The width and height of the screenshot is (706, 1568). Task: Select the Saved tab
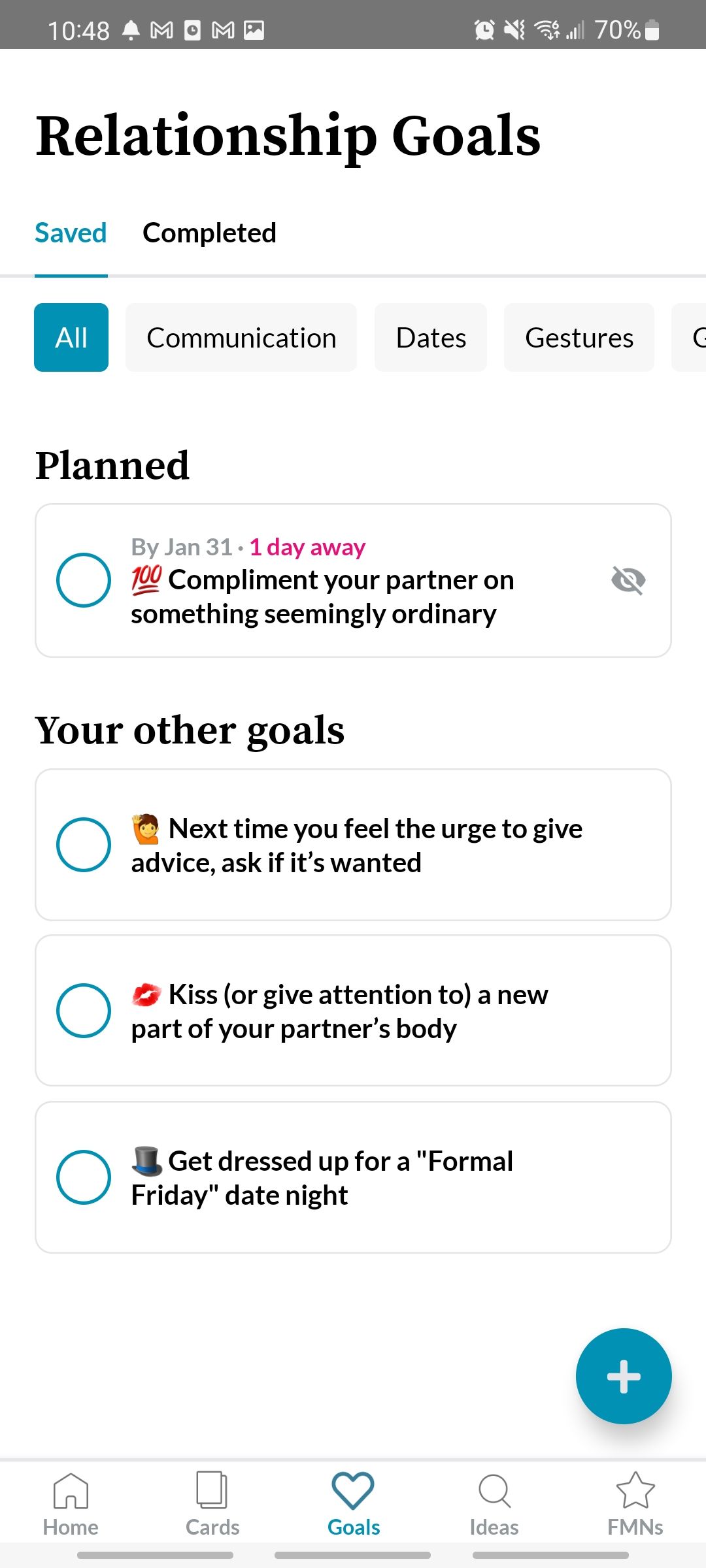71,233
